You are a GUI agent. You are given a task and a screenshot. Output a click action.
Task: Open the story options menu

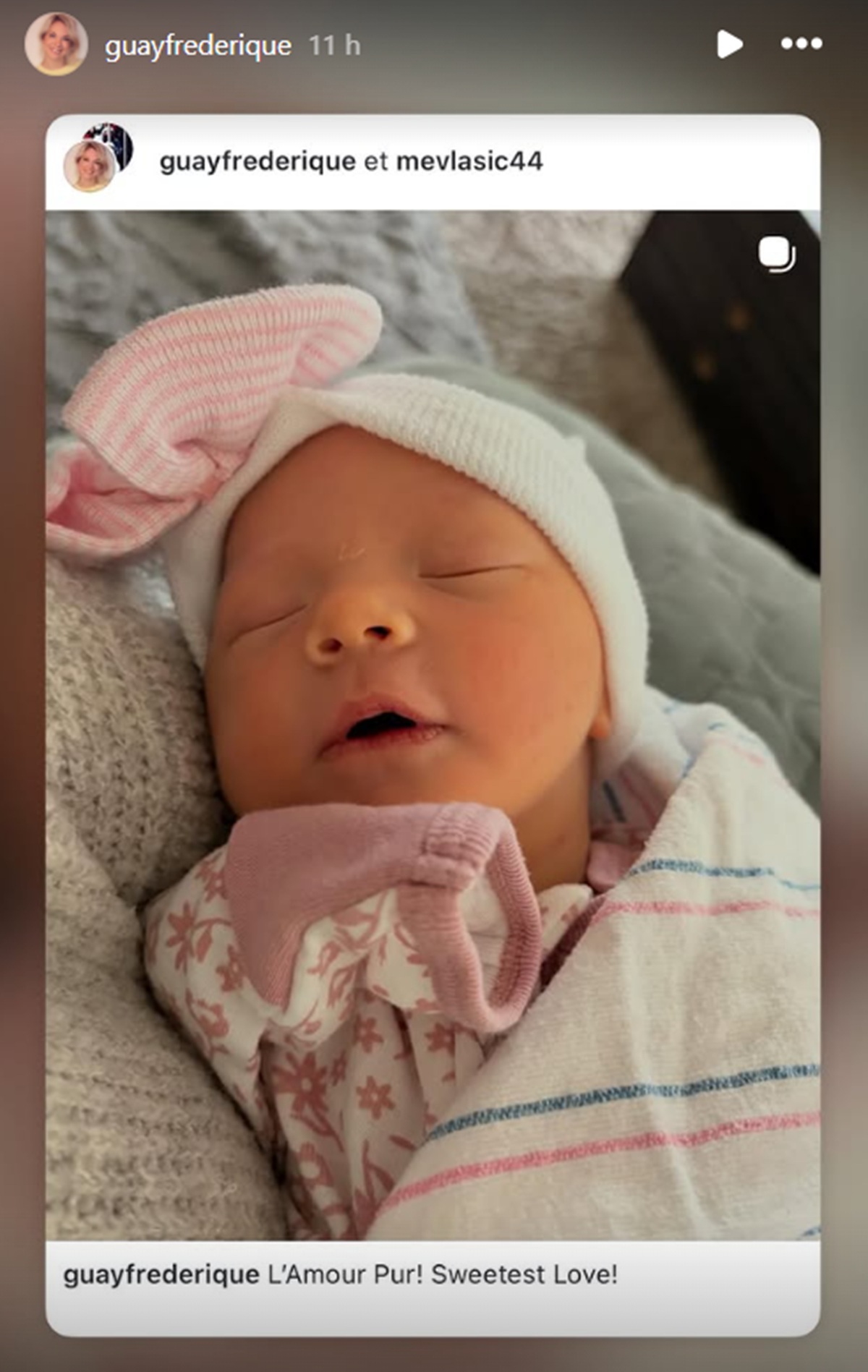click(x=801, y=45)
